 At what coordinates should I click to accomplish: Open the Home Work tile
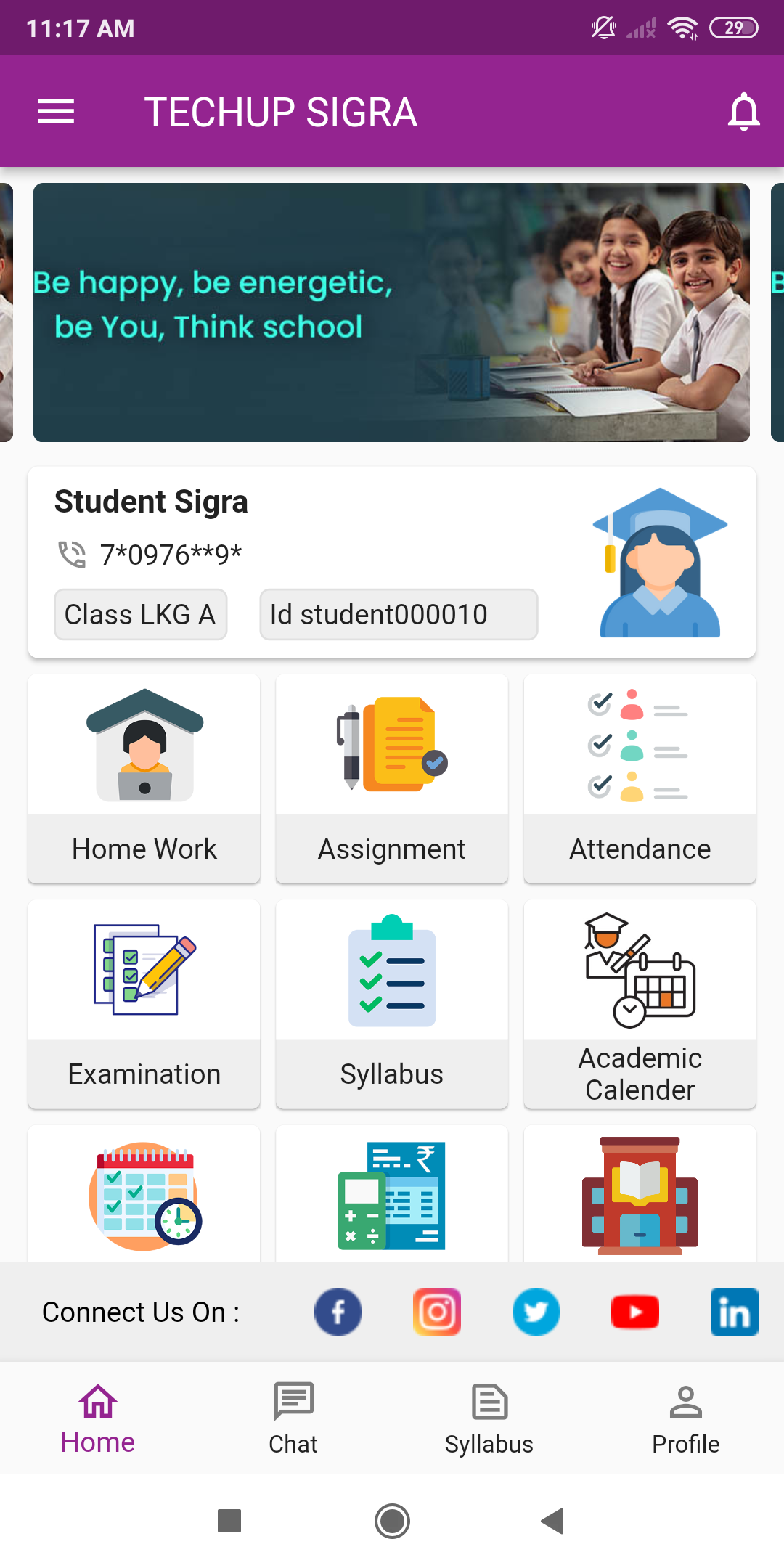(x=144, y=779)
